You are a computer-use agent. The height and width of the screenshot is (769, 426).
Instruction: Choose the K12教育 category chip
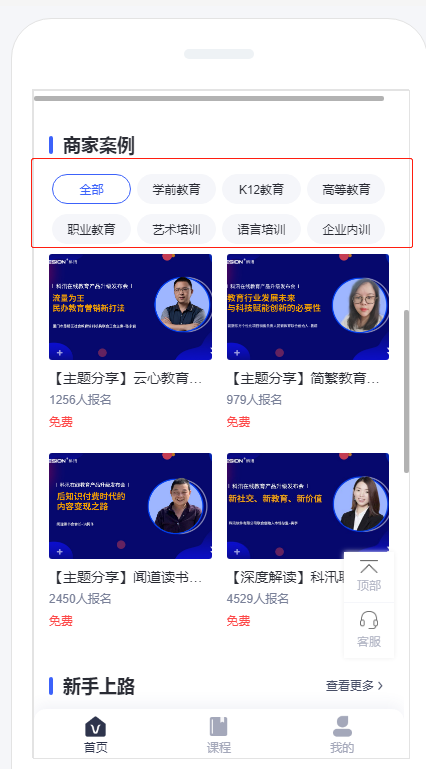point(261,189)
